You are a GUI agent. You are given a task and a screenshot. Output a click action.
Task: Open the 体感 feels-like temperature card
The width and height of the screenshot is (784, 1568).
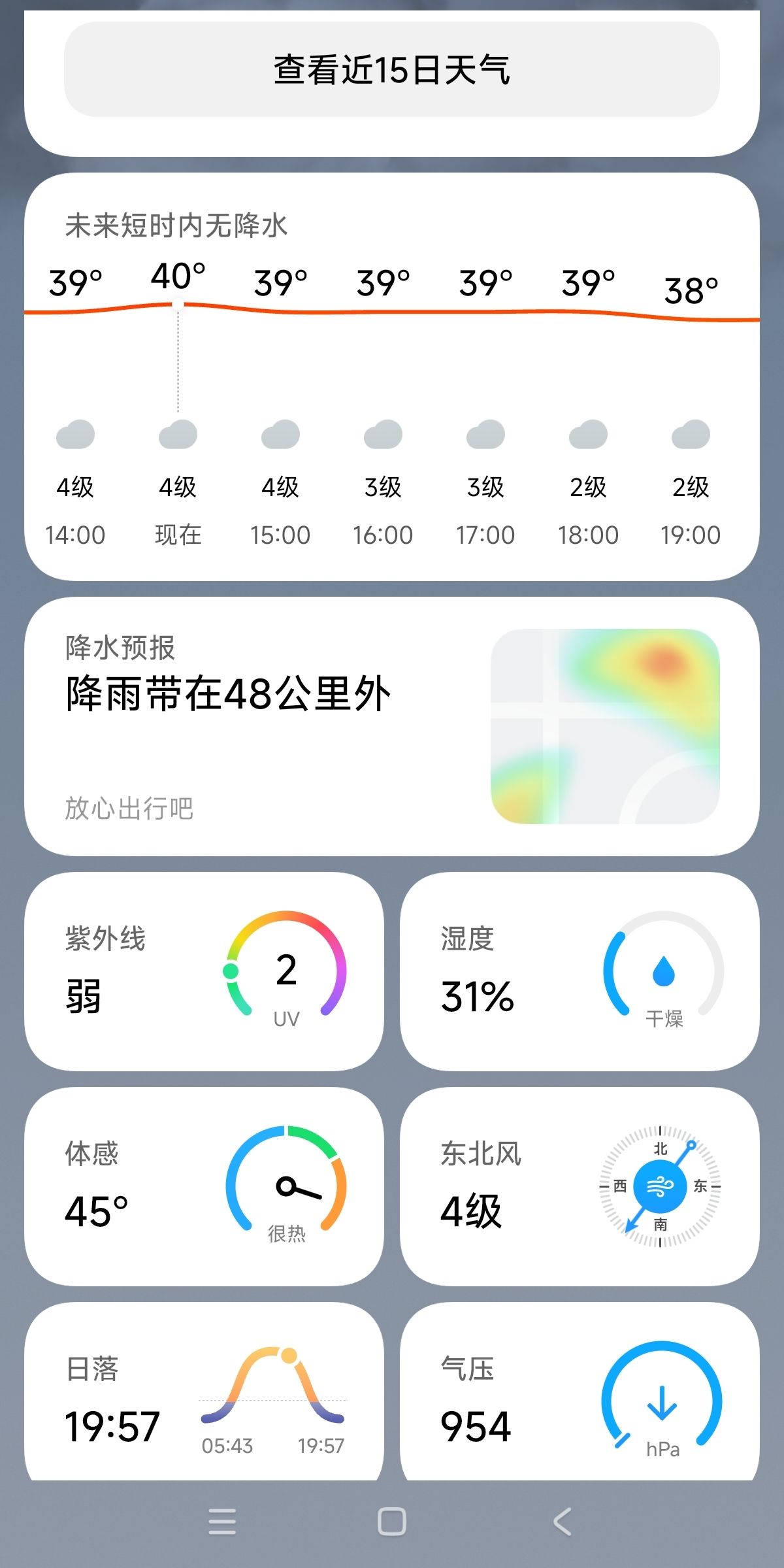click(x=204, y=1186)
